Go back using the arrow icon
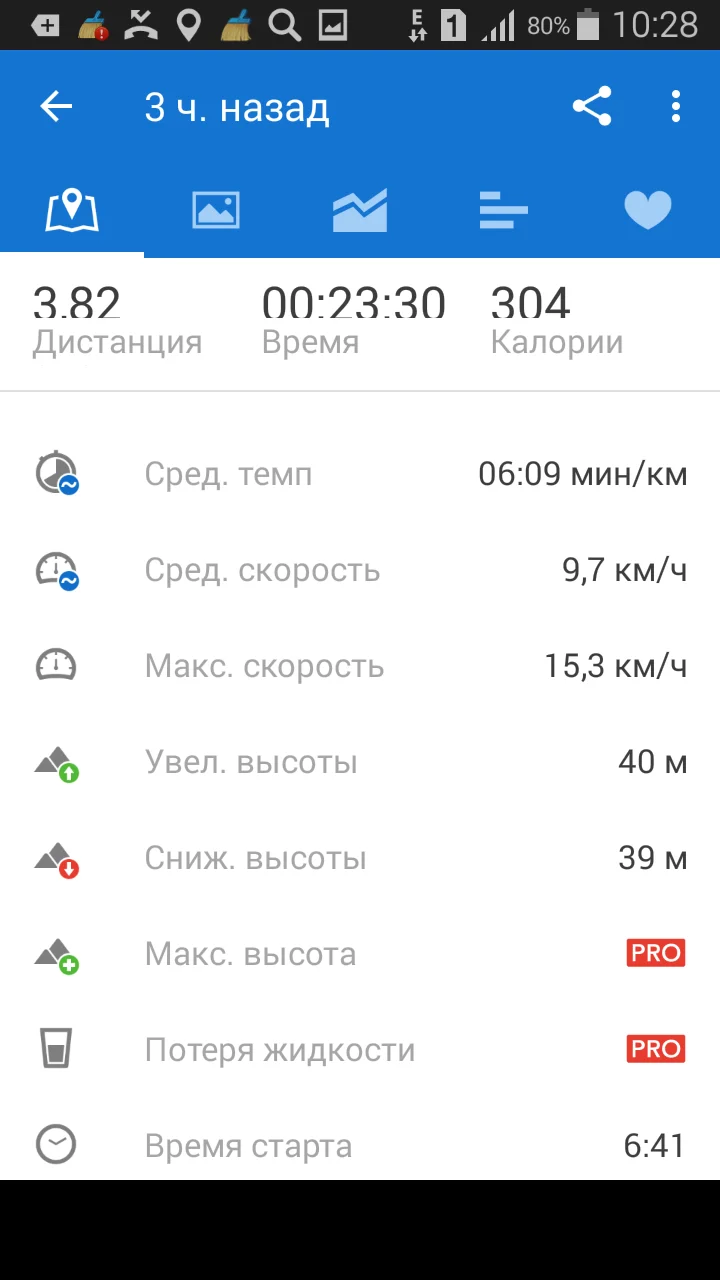720x1280 pixels. click(x=56, y=107)
